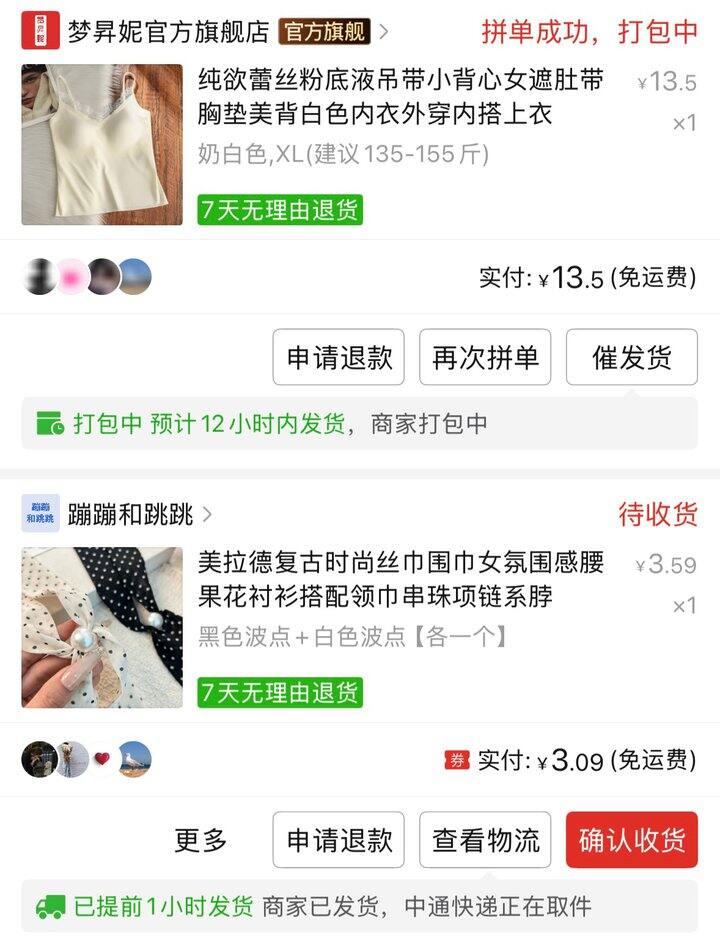
Task: Open the lace camisole product image
Action: tap(102, 145)
